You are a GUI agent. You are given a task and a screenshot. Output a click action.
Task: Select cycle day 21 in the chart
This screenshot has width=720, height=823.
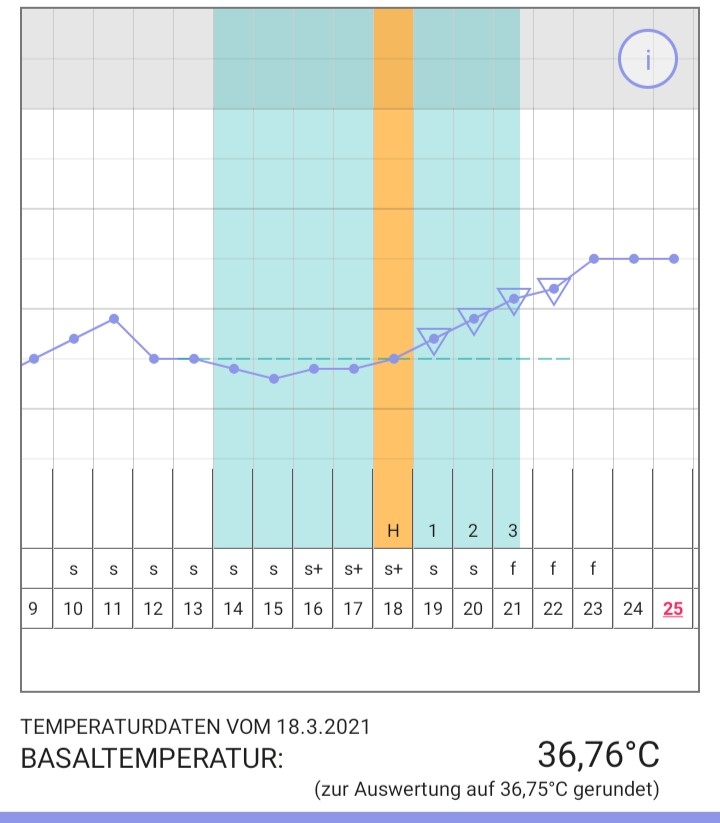pyautogui.click(x=513, y=608)
